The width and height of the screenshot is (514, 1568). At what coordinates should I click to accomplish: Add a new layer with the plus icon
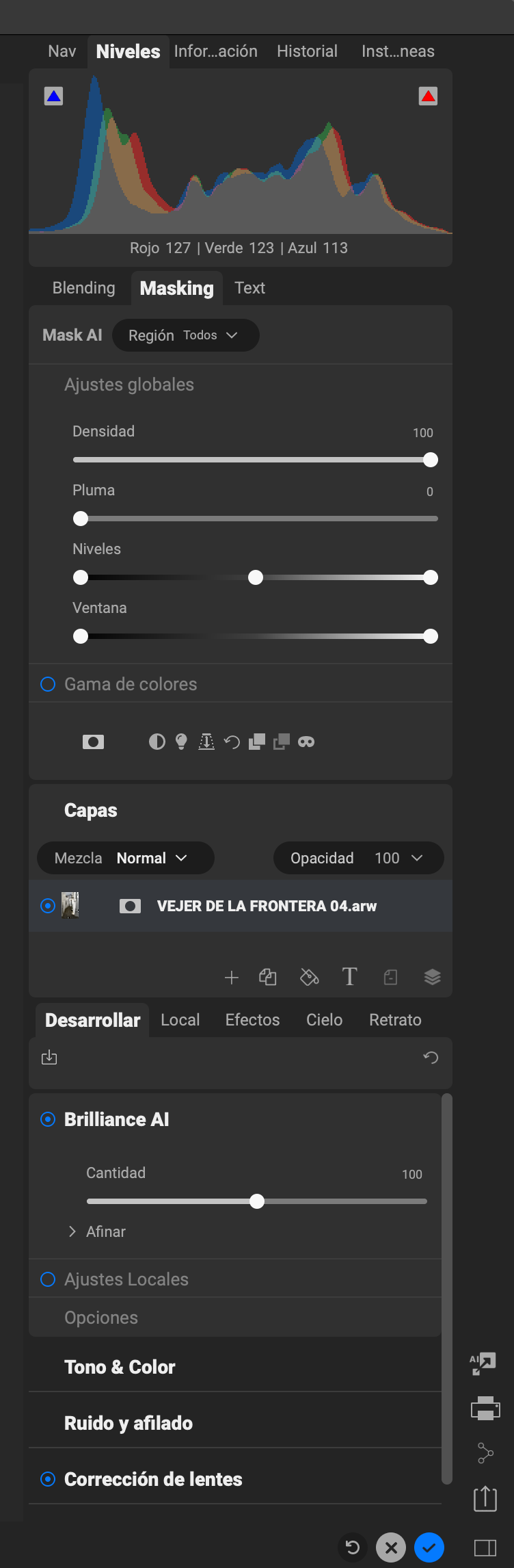click(232, 977)
